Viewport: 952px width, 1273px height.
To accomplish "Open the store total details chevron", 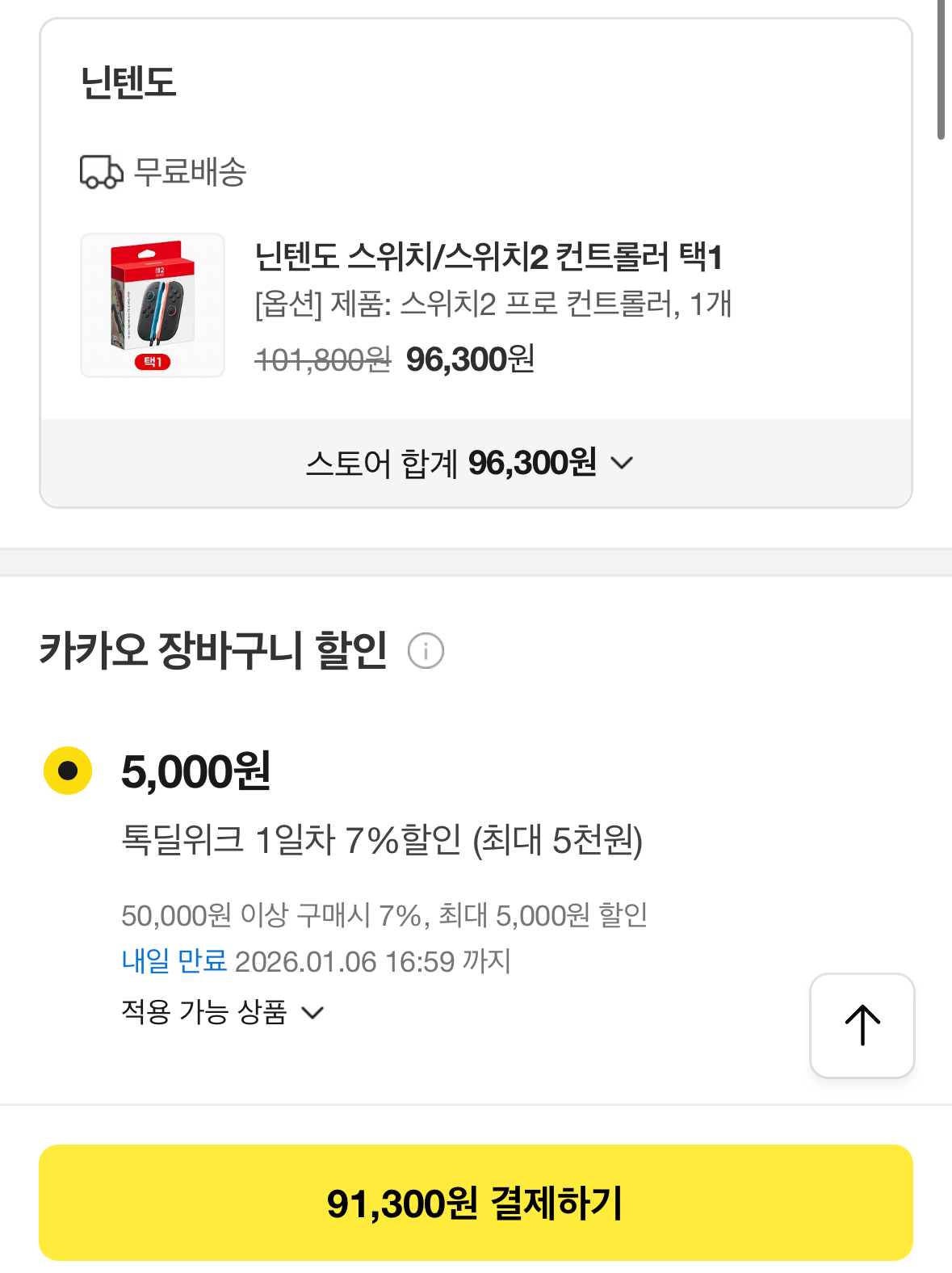I will coord(621,463).
